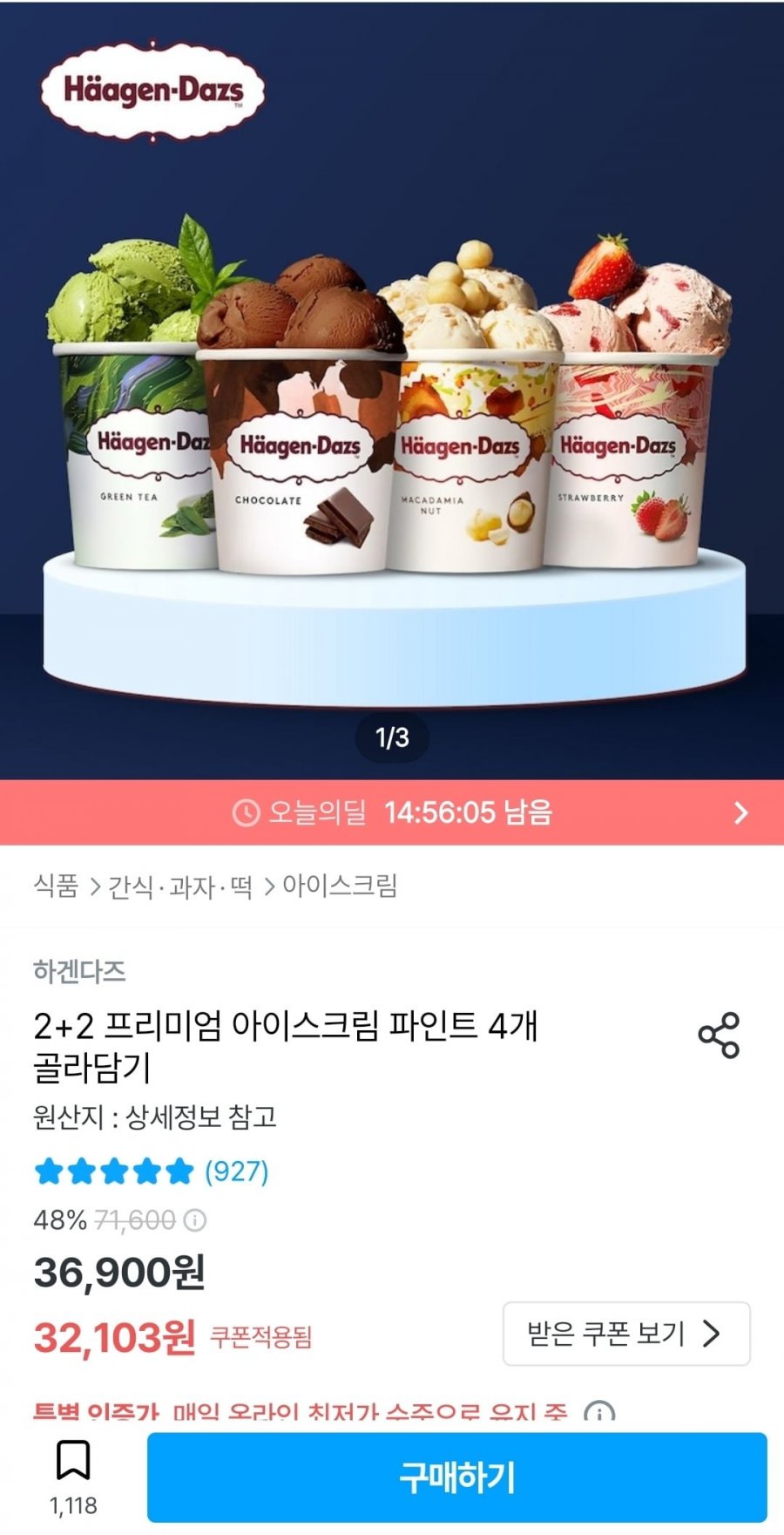Show info about the 71,600 original price
The width and height of the screenshot is (784, 1535).
pos(197,1220)
